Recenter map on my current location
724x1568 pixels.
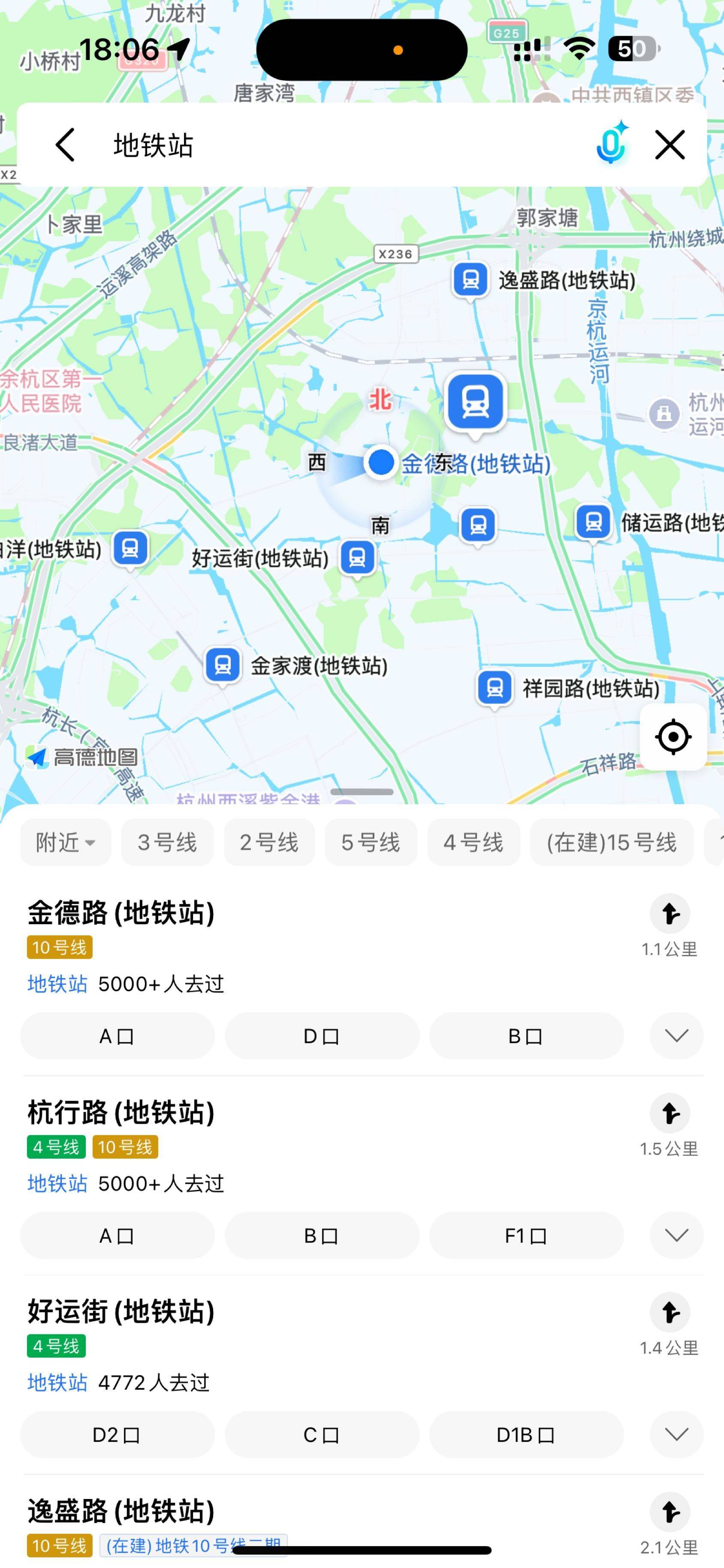[673, 736]
